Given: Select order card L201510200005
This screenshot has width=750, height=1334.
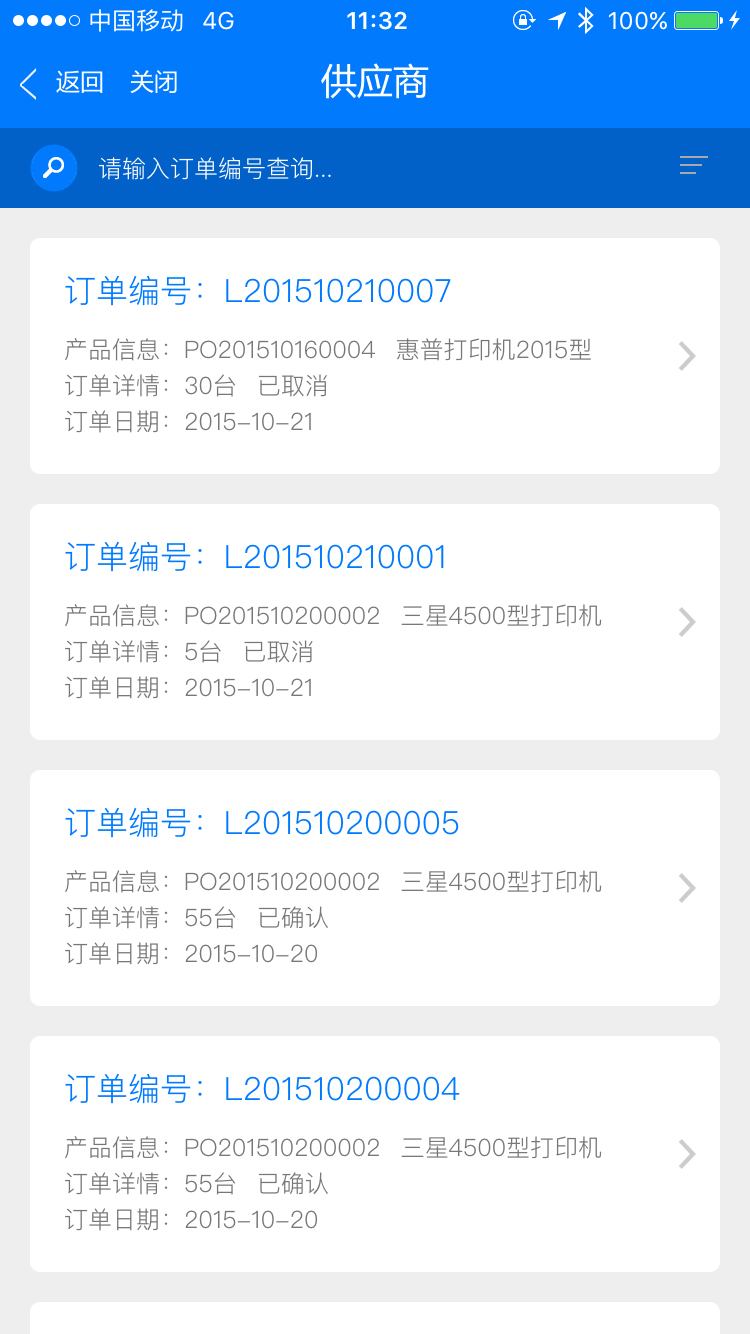Looking at the screenshot, I should click(x=375, y=888).
